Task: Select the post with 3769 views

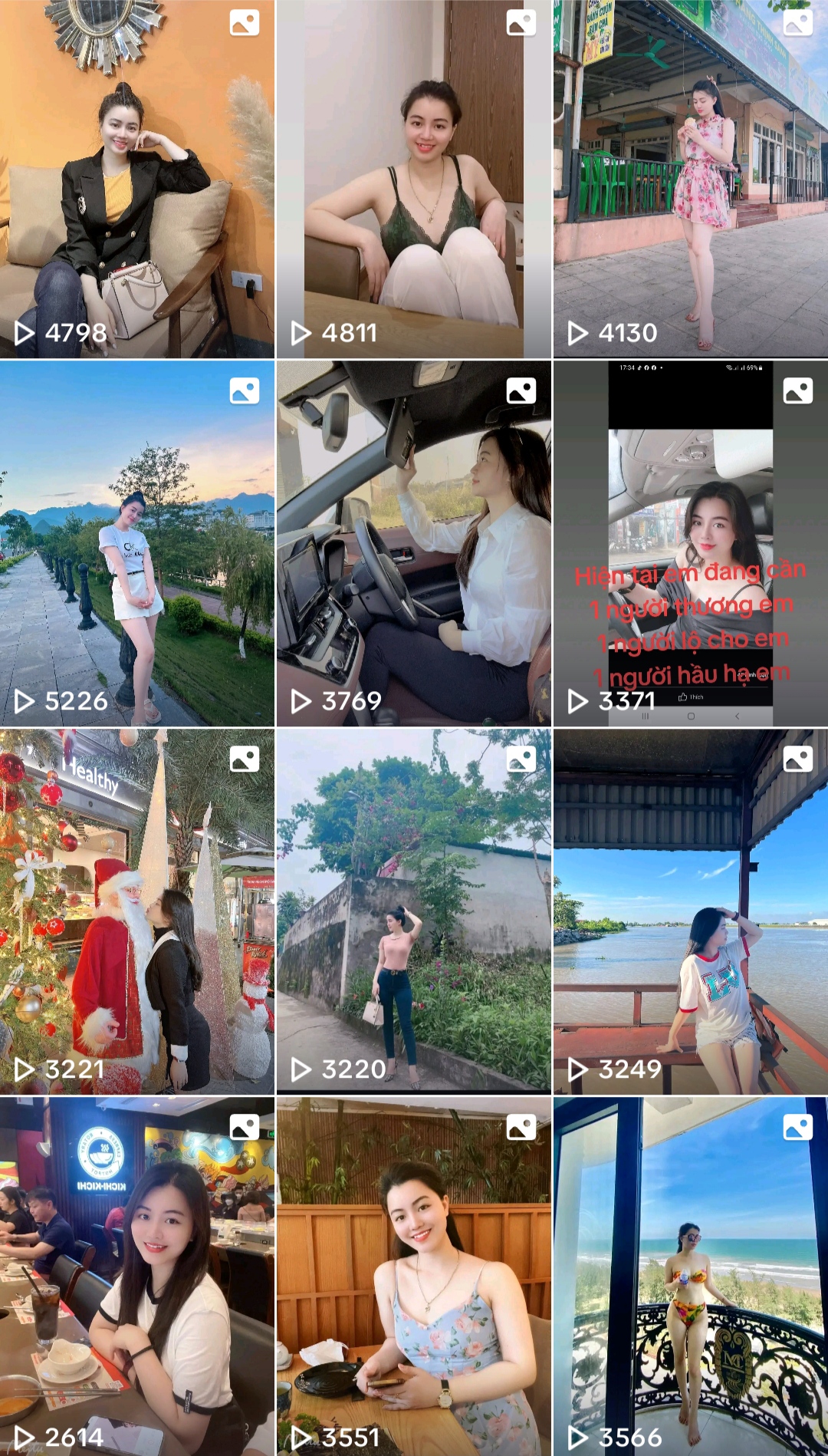Action: pyautogui.click(x=413, y=543)
